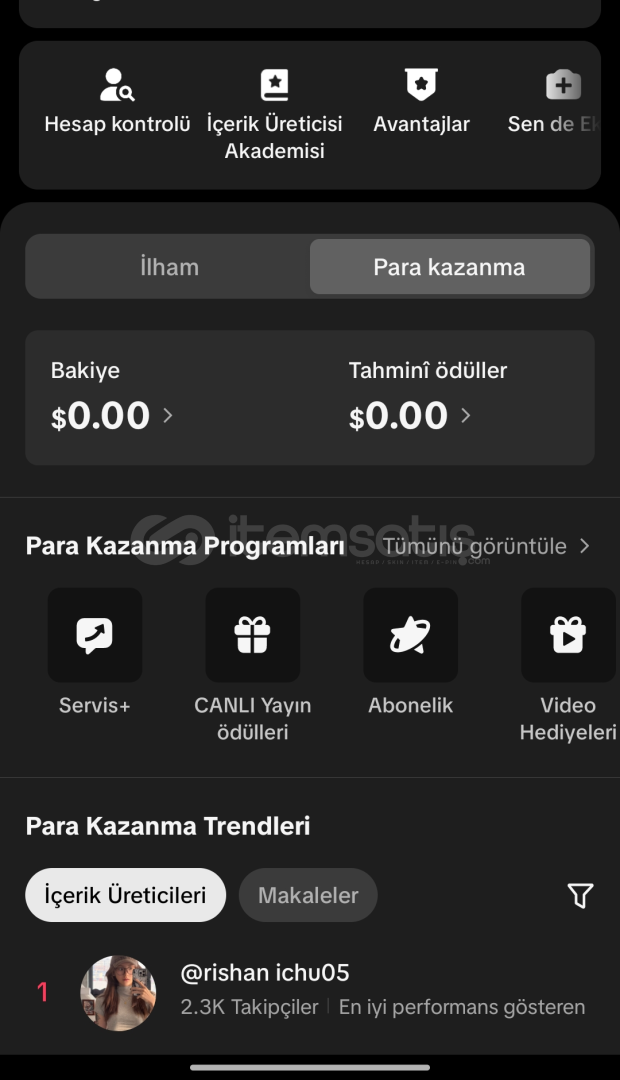Viewport: 620px width, 1080px height.
Task: Switch to the İlham tab
Action: click(x=169, y=267)
